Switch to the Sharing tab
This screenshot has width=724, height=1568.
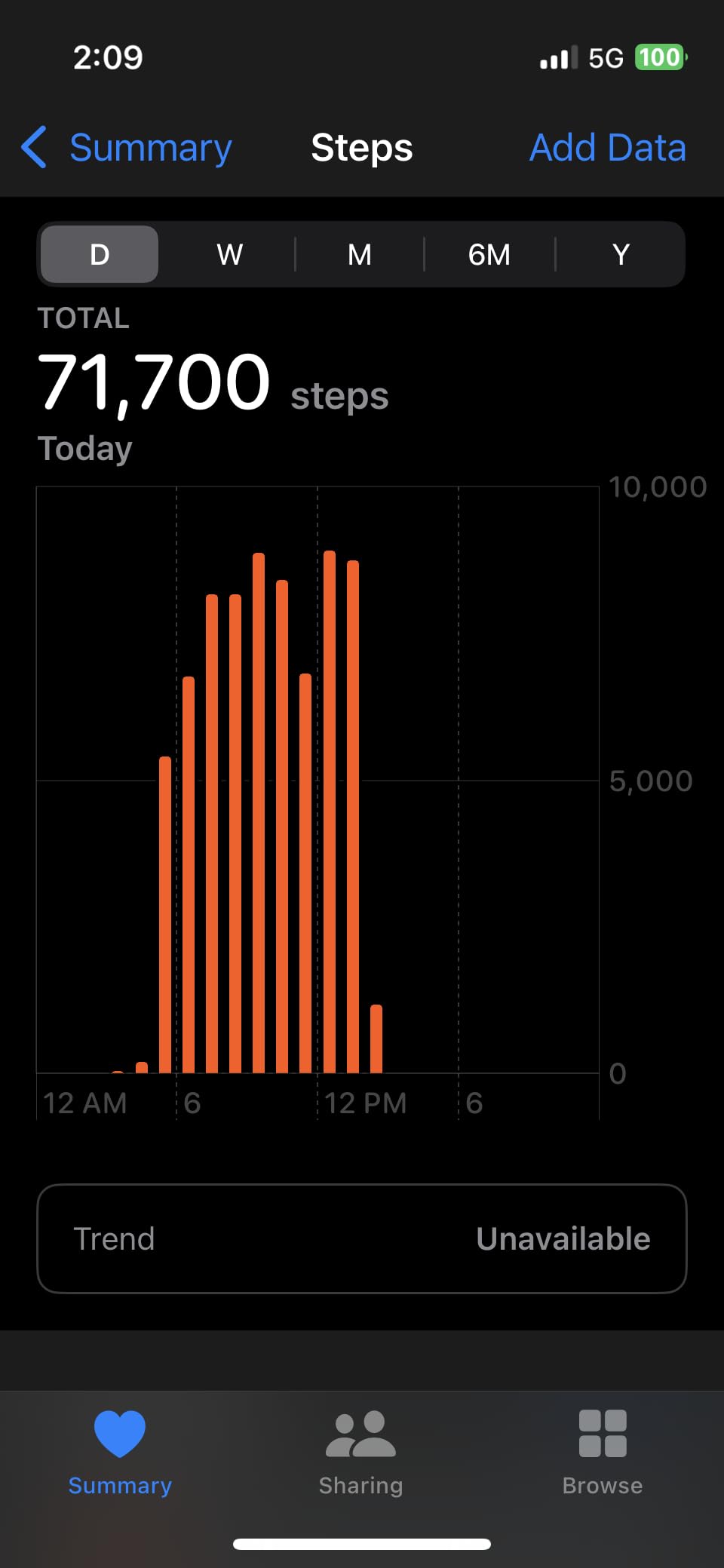click(x=360, y=1453)
